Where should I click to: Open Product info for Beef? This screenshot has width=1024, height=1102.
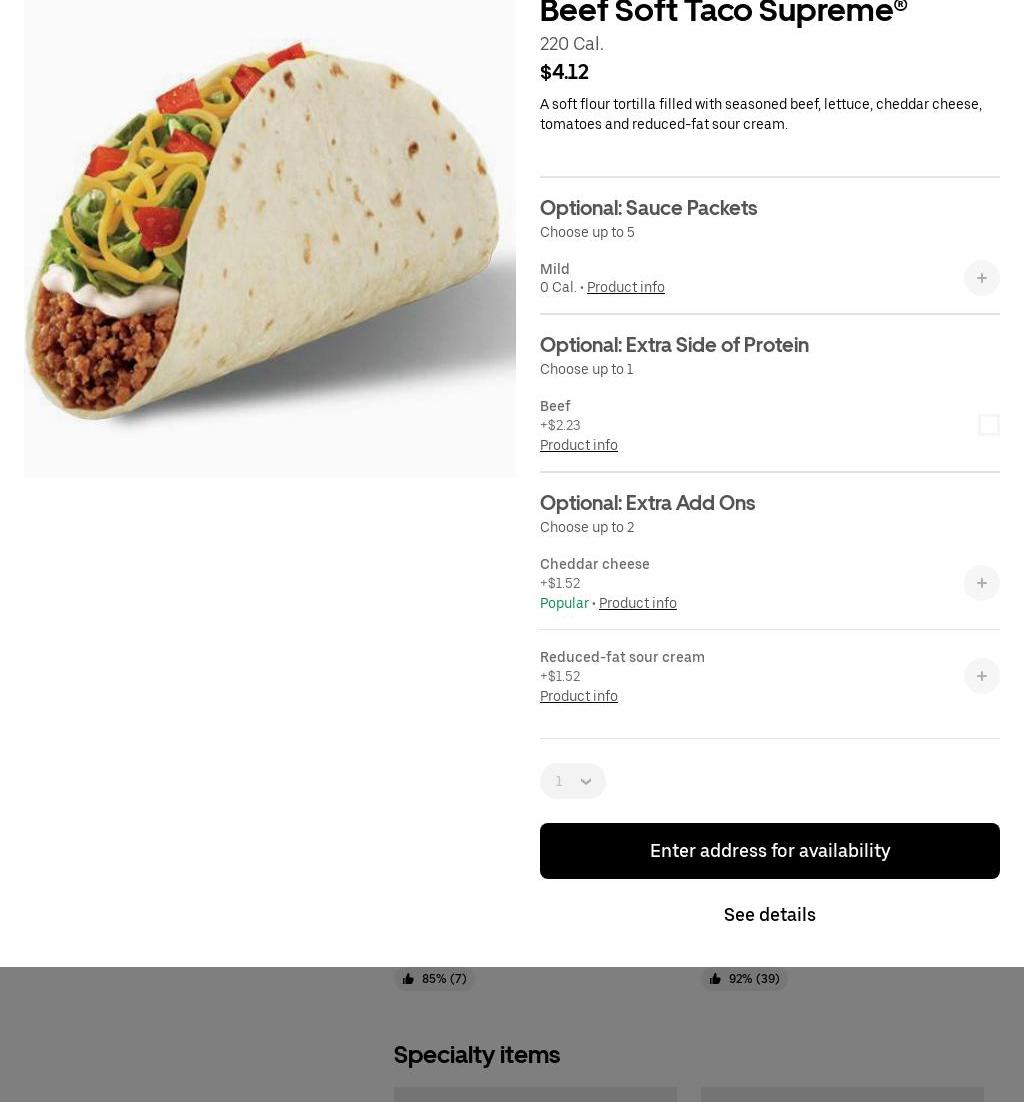point(578,446)
